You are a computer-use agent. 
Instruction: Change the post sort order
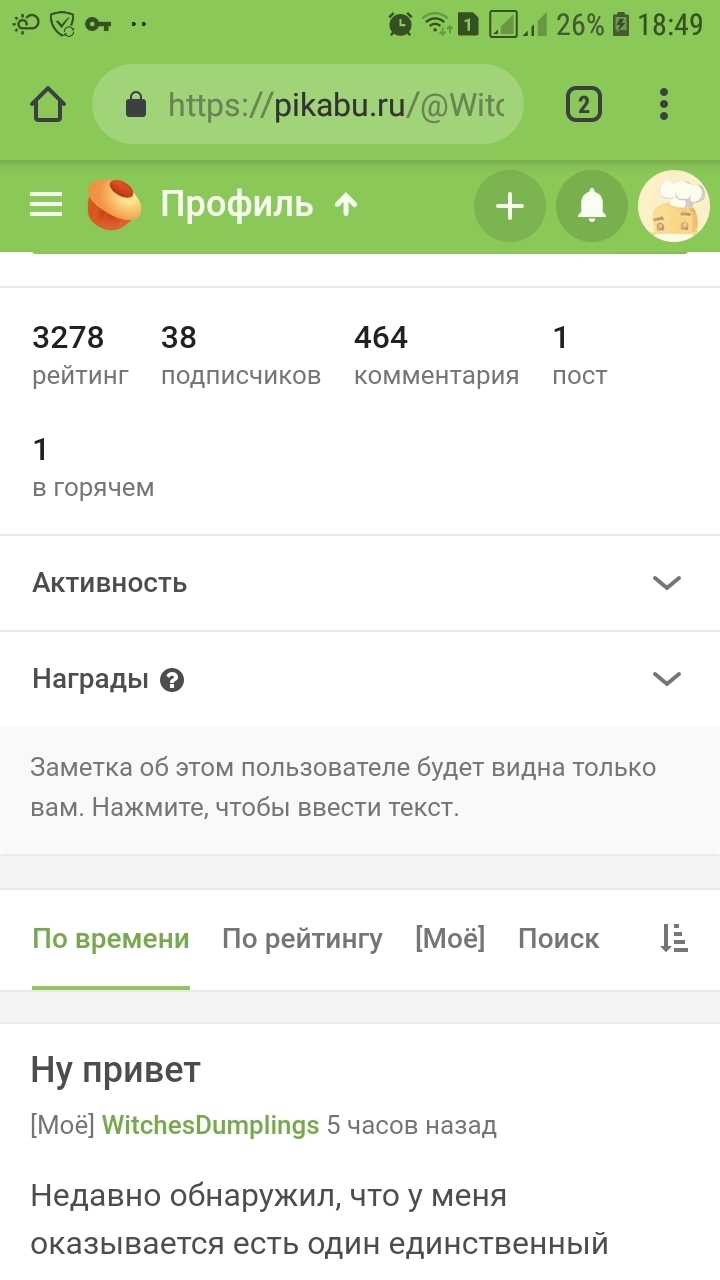pos(674,939)
